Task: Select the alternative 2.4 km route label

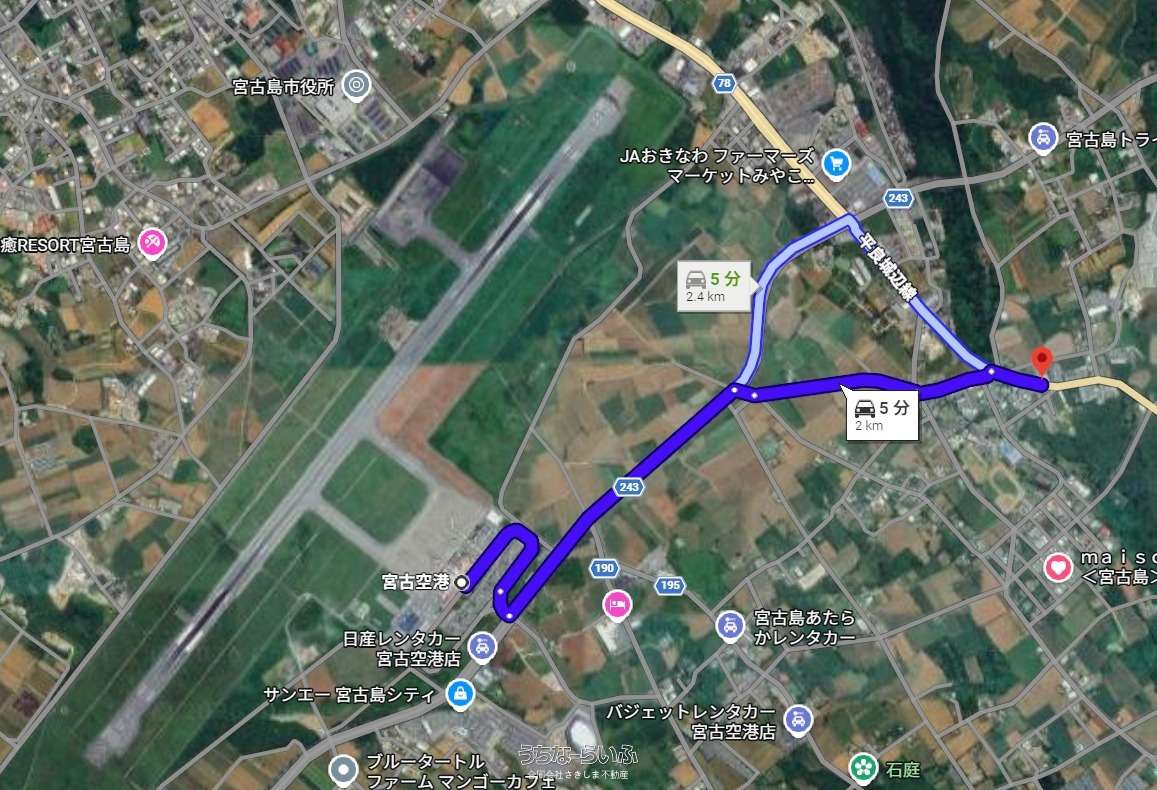Action: coord(715,286)
